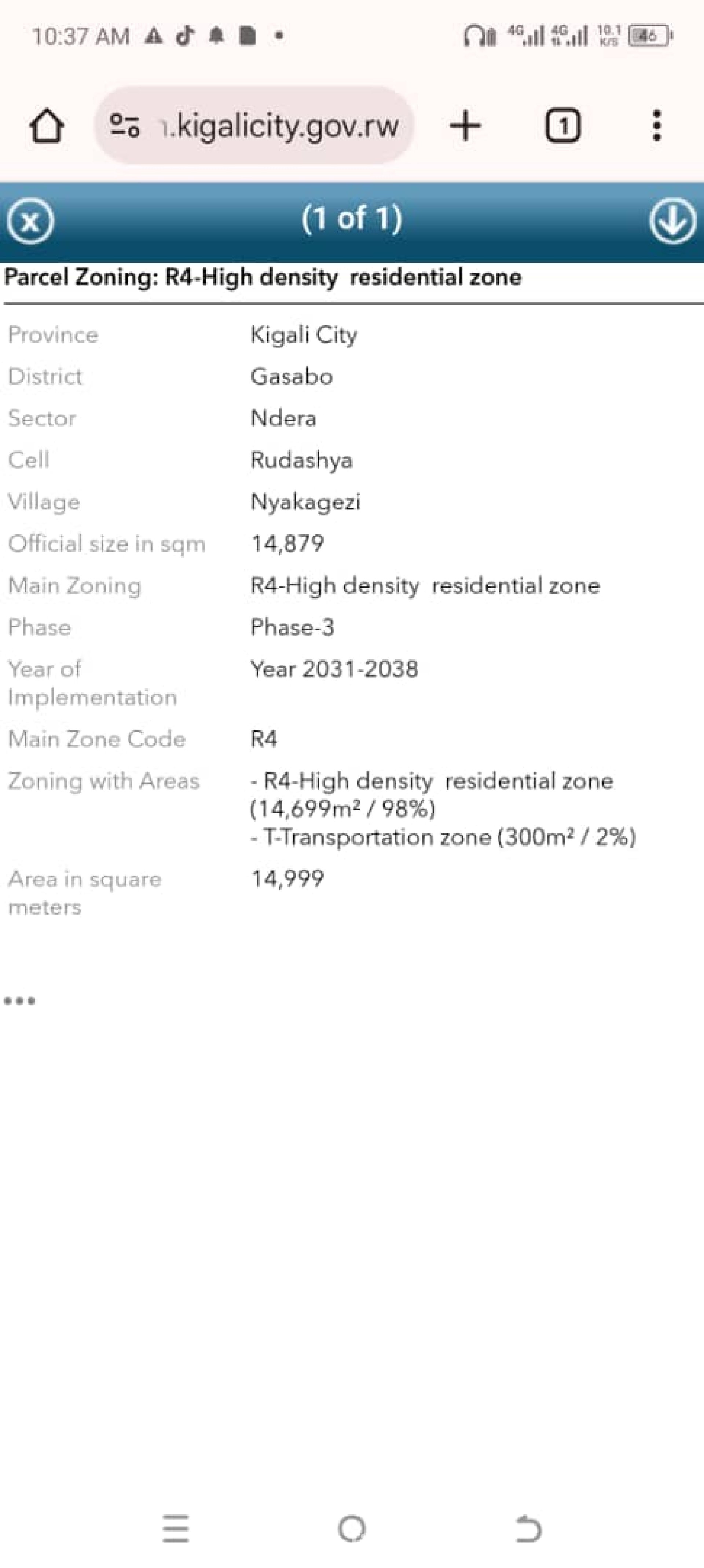
Task: Go to the browser home page
Action: (47, 127)
